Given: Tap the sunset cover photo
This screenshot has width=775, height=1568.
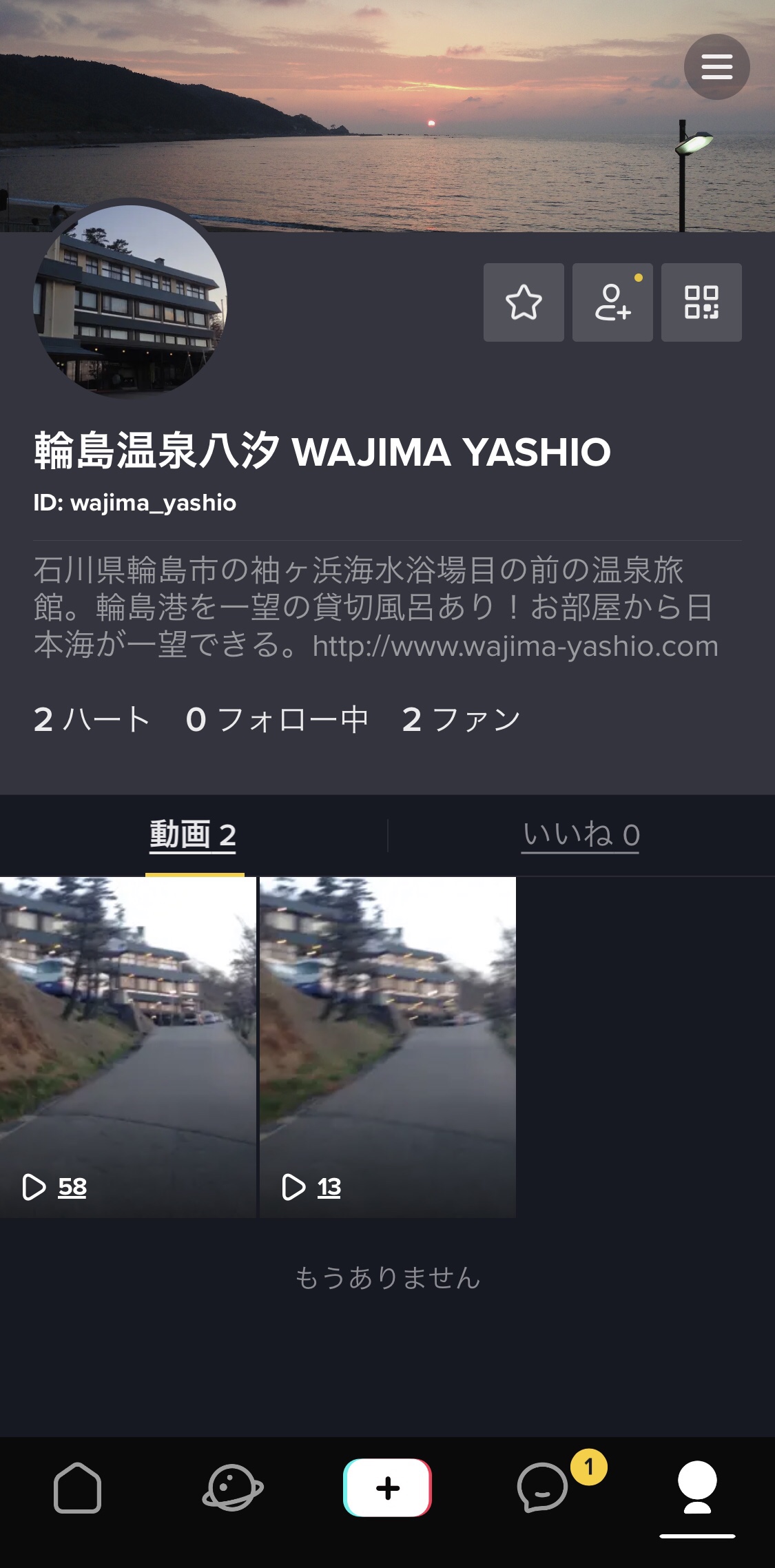Looking at the screenshot, I should (413, 103).
